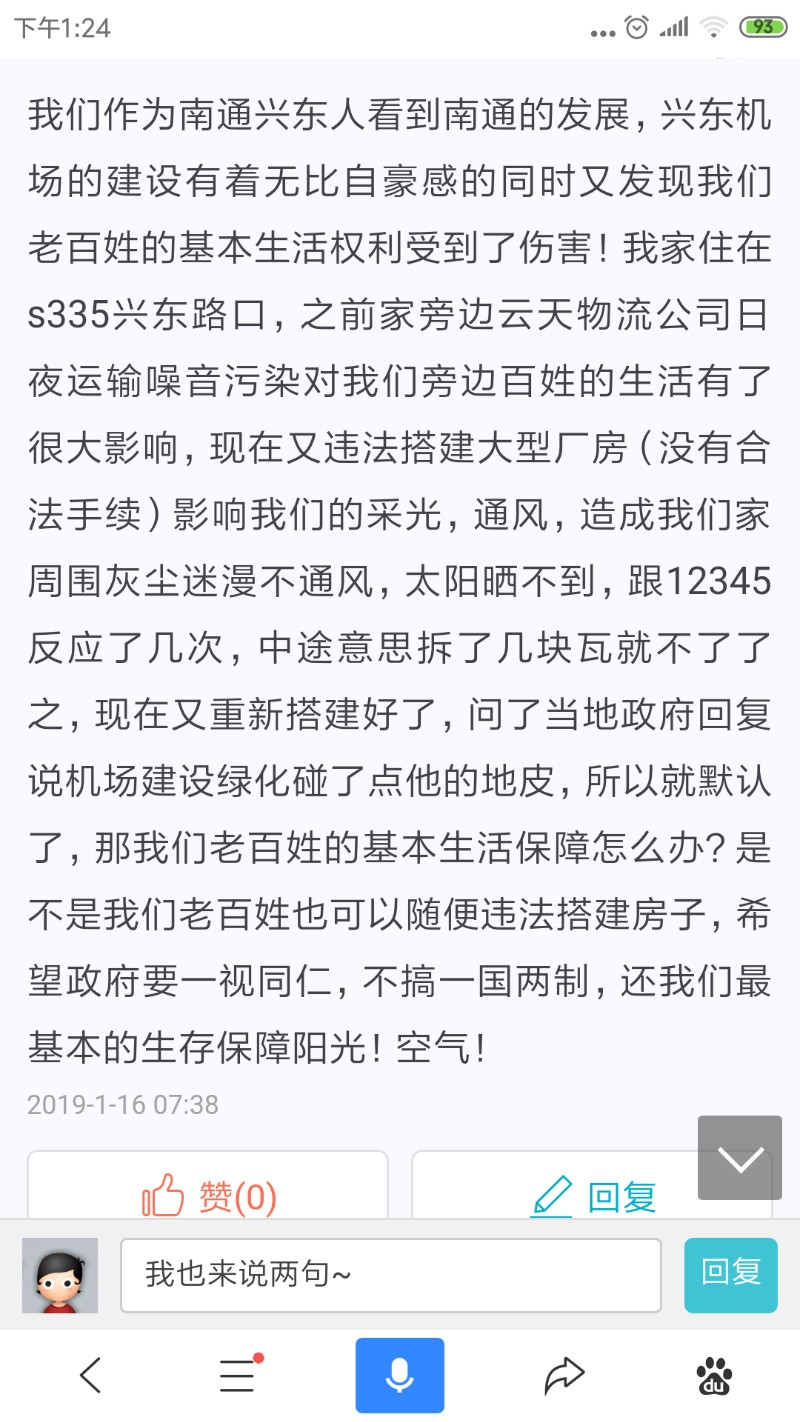
Task: Tap the alarm clock icon in status bar
Action: [x=636, y=29]
